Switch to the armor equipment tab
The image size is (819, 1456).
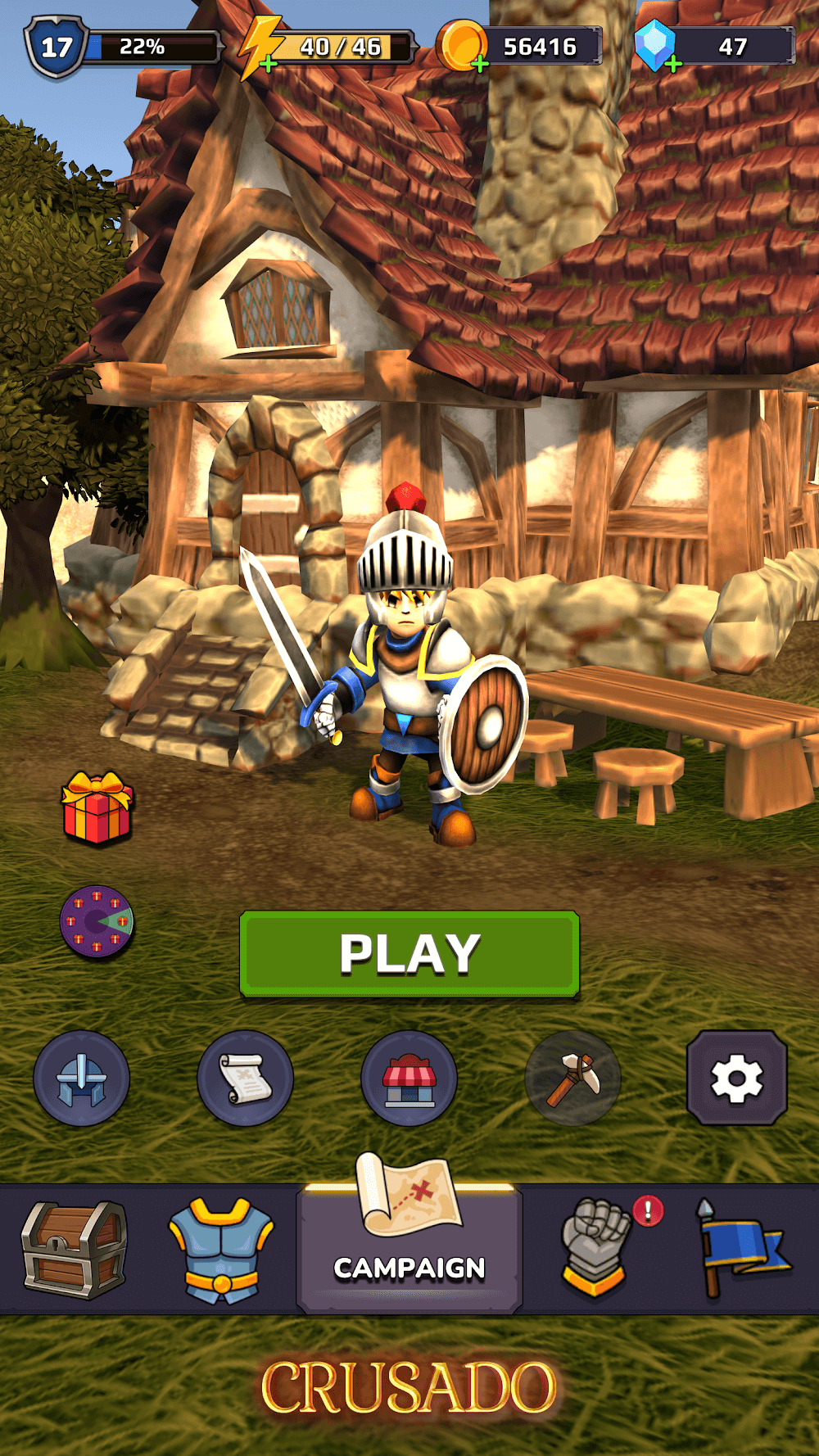[x=221, y=1249]
